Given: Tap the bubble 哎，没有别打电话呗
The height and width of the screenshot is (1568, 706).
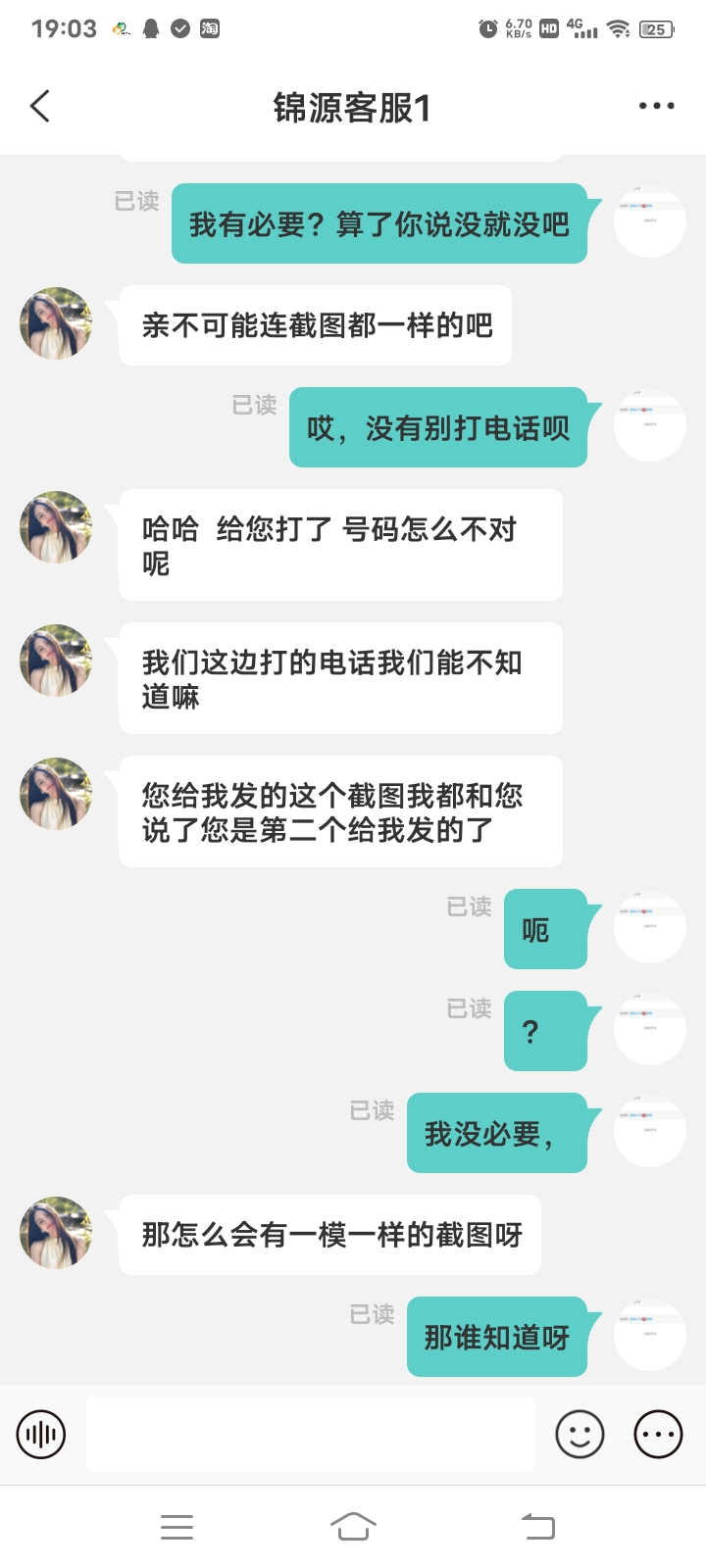Looking at the screenshot, I should 437,428.
